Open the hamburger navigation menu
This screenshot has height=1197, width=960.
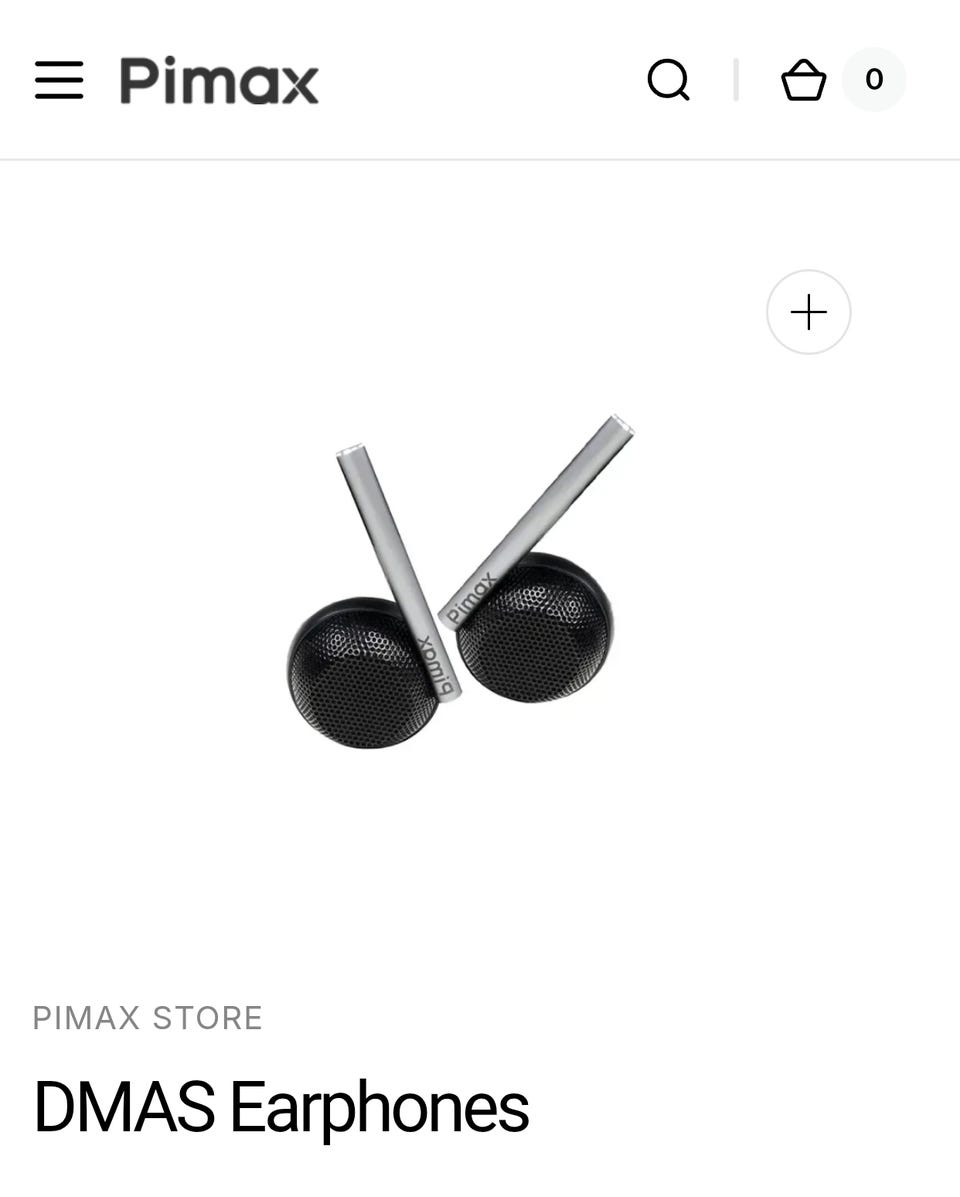(x=59, y=80)
